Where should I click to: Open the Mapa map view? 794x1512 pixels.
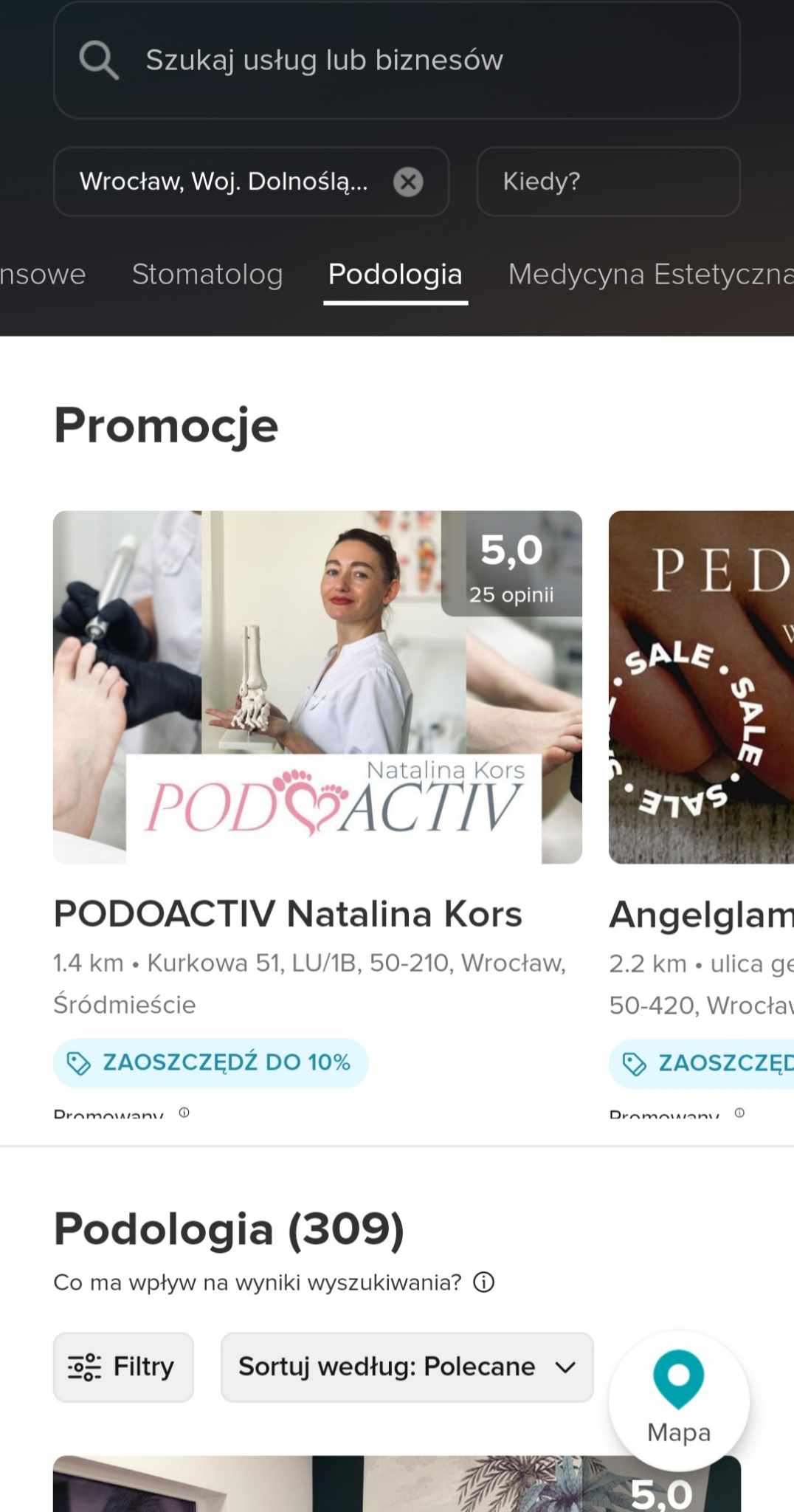[679, 1399]
